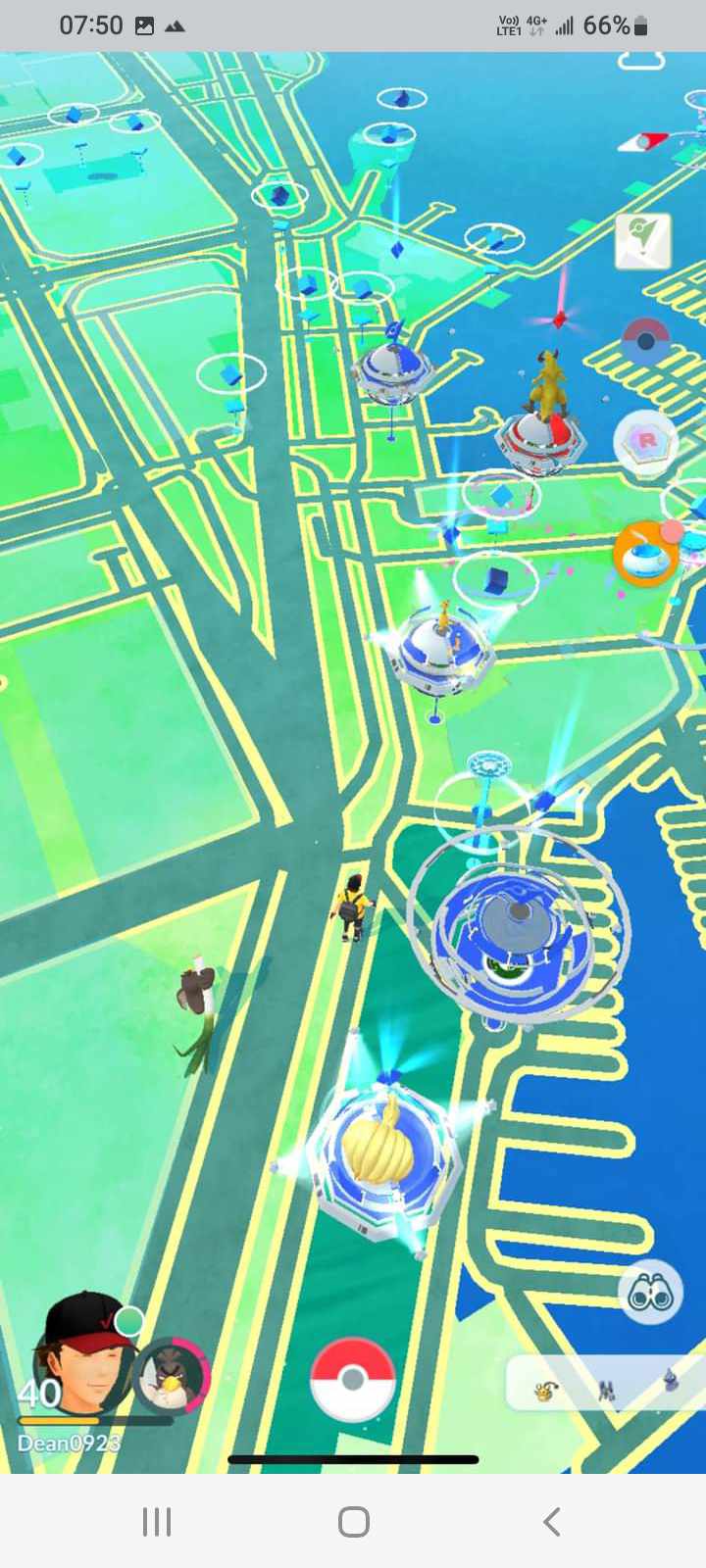Open the Team Rocket Radar
706x1568 pixels.
pos(645,441)
